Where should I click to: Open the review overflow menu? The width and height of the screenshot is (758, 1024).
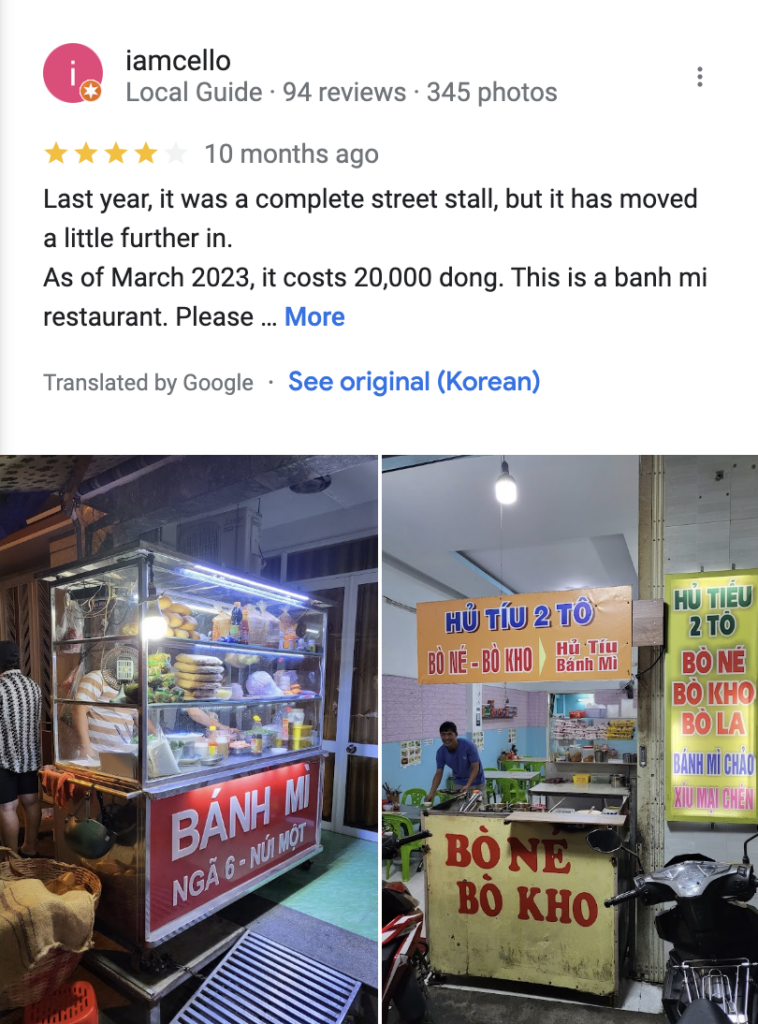point(699,77)
